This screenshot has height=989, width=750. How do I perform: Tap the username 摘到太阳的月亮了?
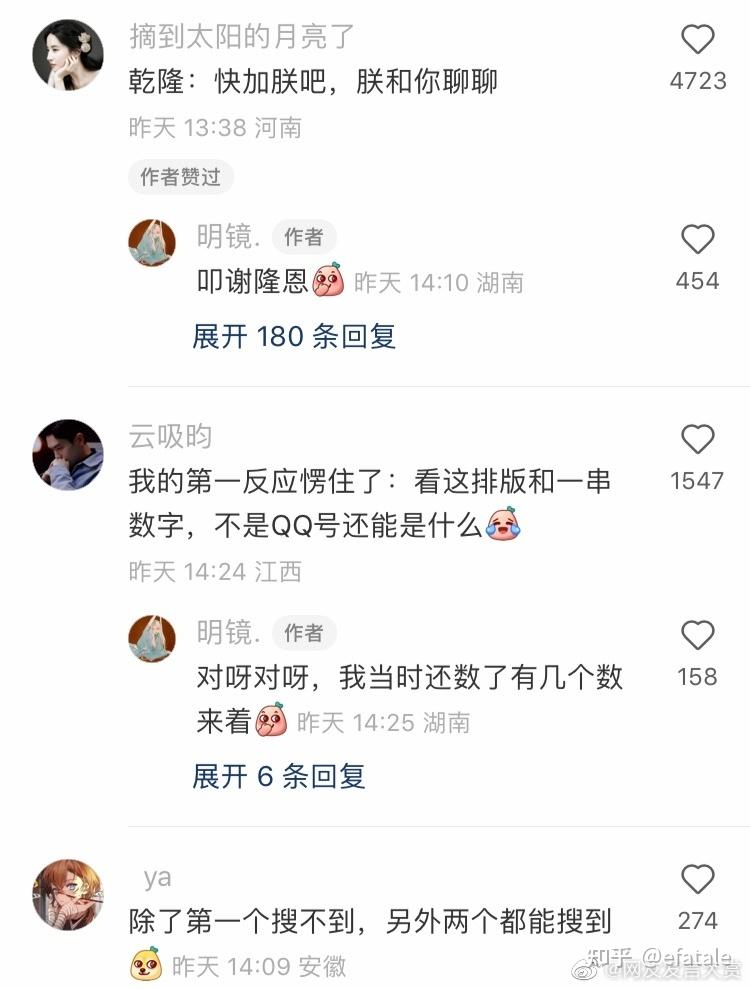(x=243, y=36)
